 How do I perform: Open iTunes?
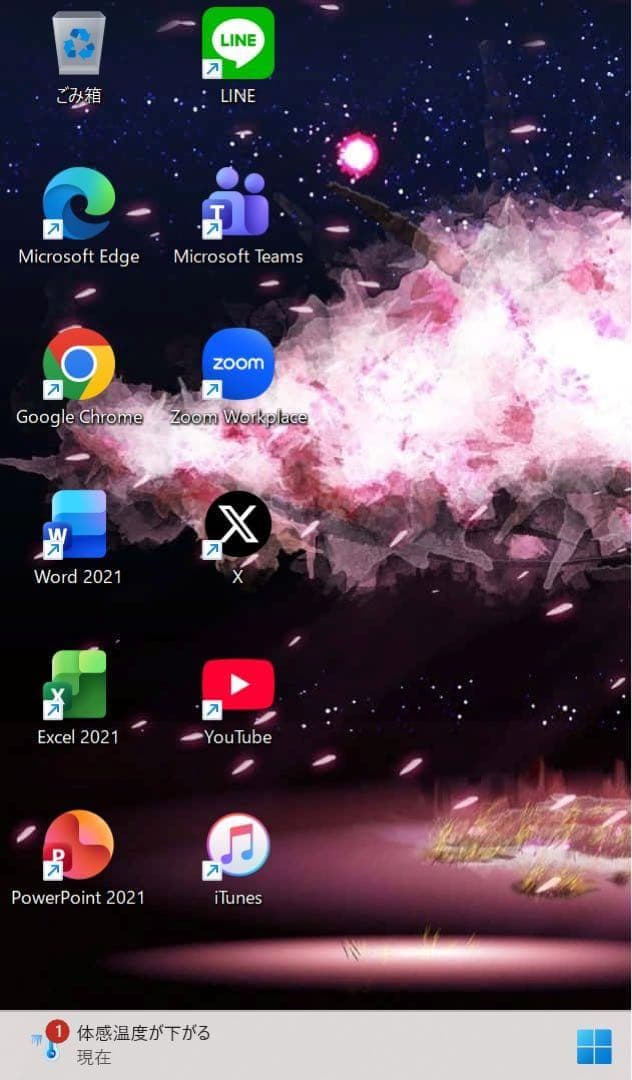pos(238,845)
